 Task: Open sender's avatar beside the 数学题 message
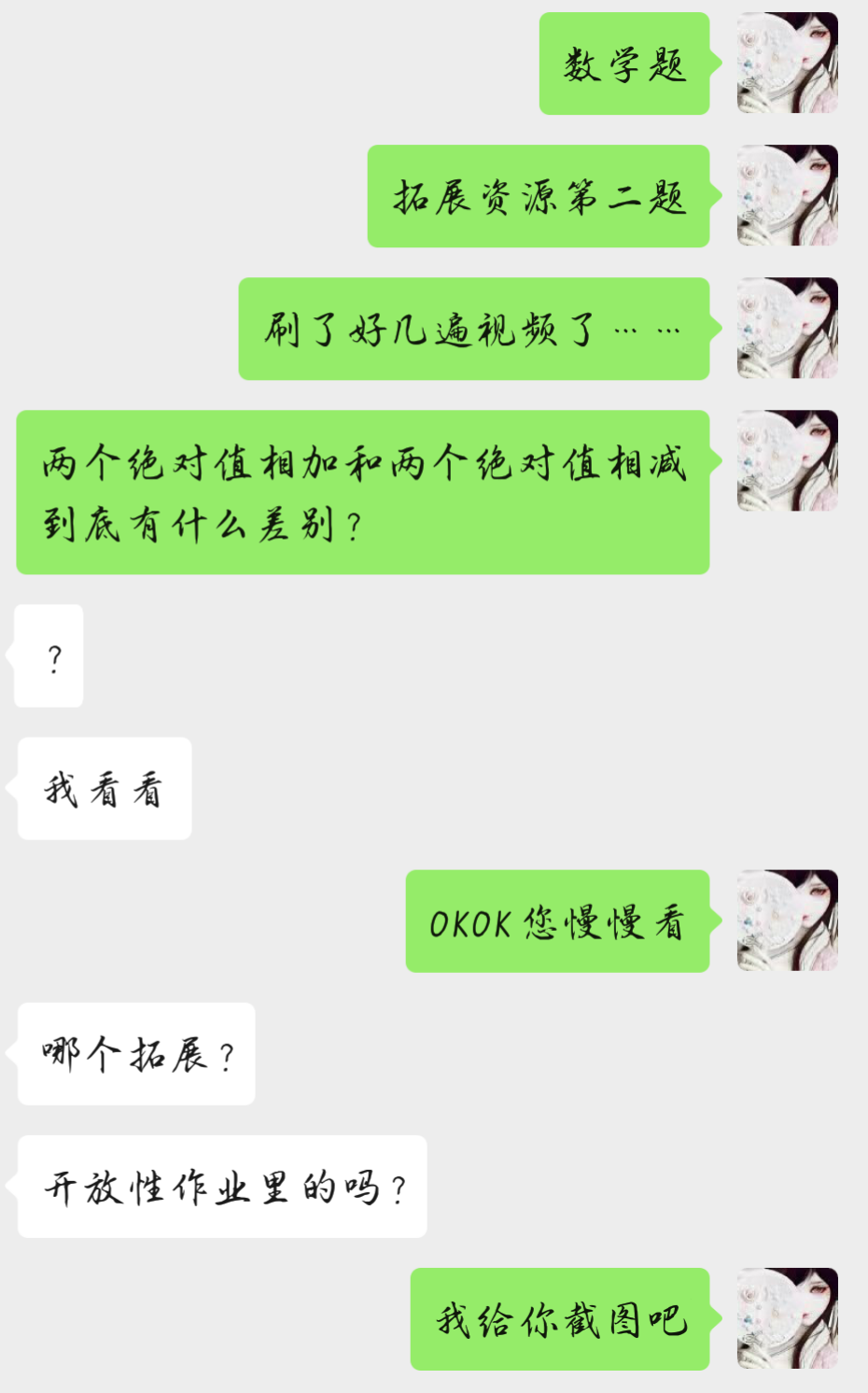(788, 63)
